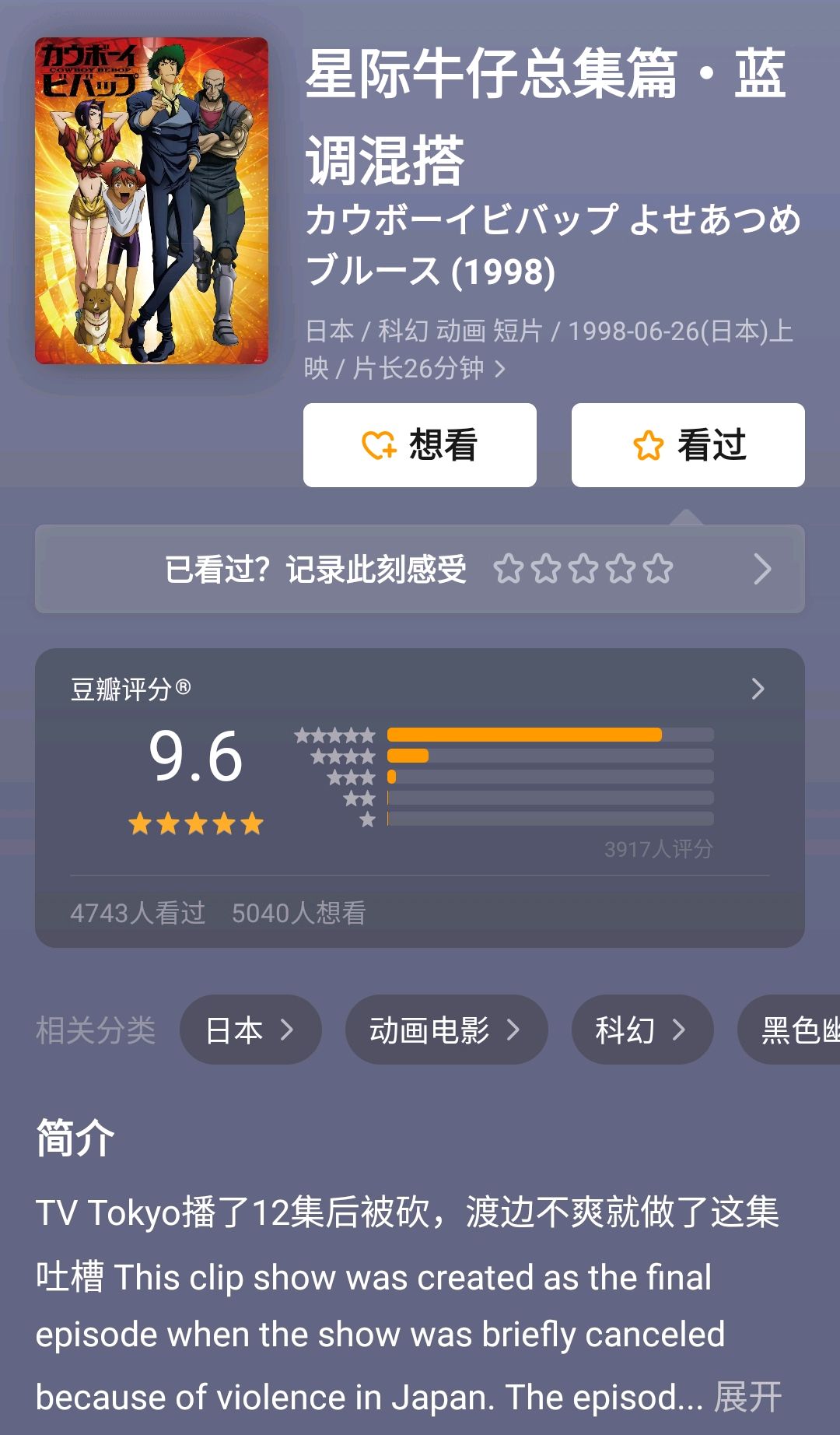Select the 科幻 category chip

click(642, 1030)
